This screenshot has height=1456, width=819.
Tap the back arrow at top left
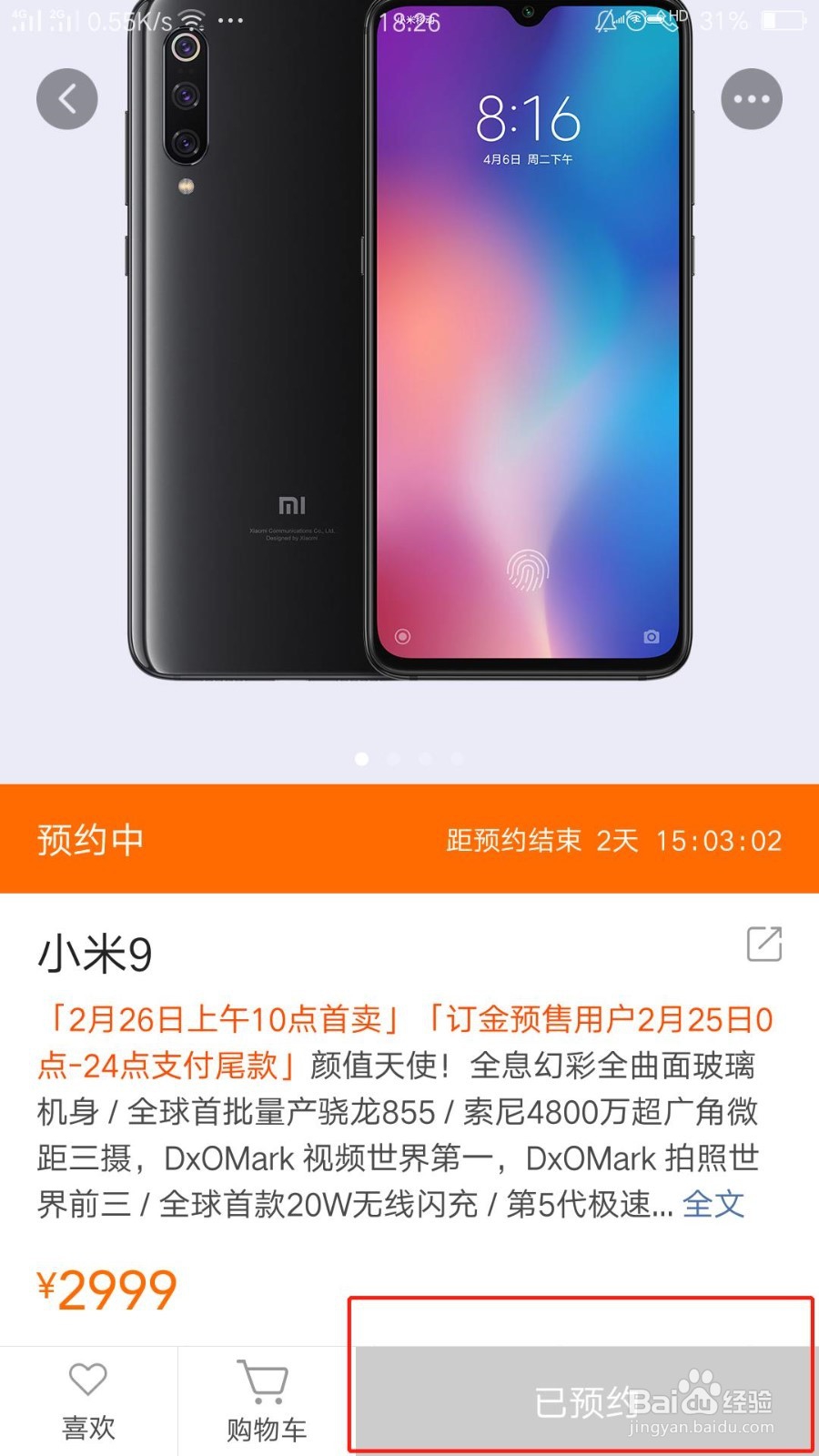click(66, 98)
